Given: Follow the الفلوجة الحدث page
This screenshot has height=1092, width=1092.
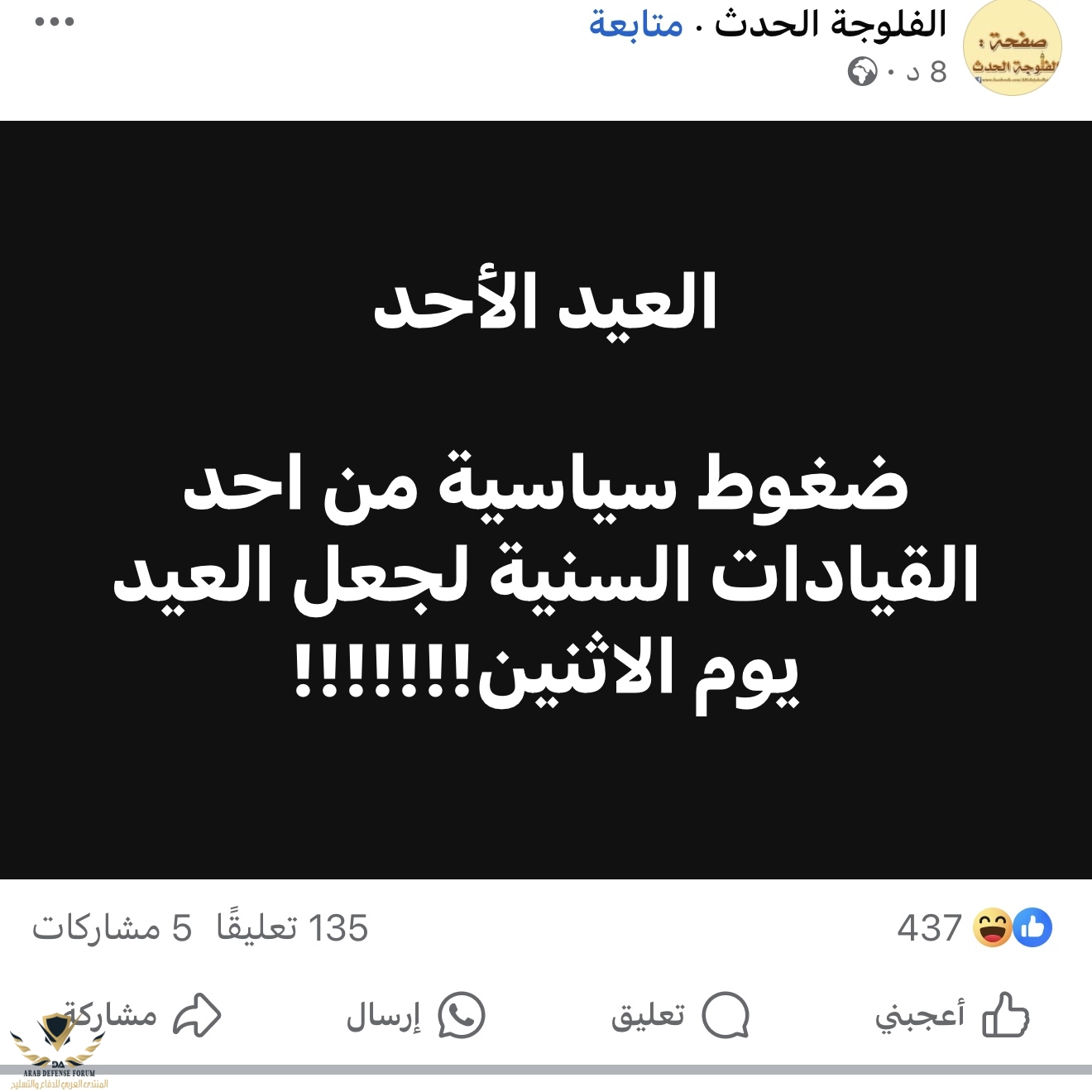Looking at the screenshot, I should [635, 24].
